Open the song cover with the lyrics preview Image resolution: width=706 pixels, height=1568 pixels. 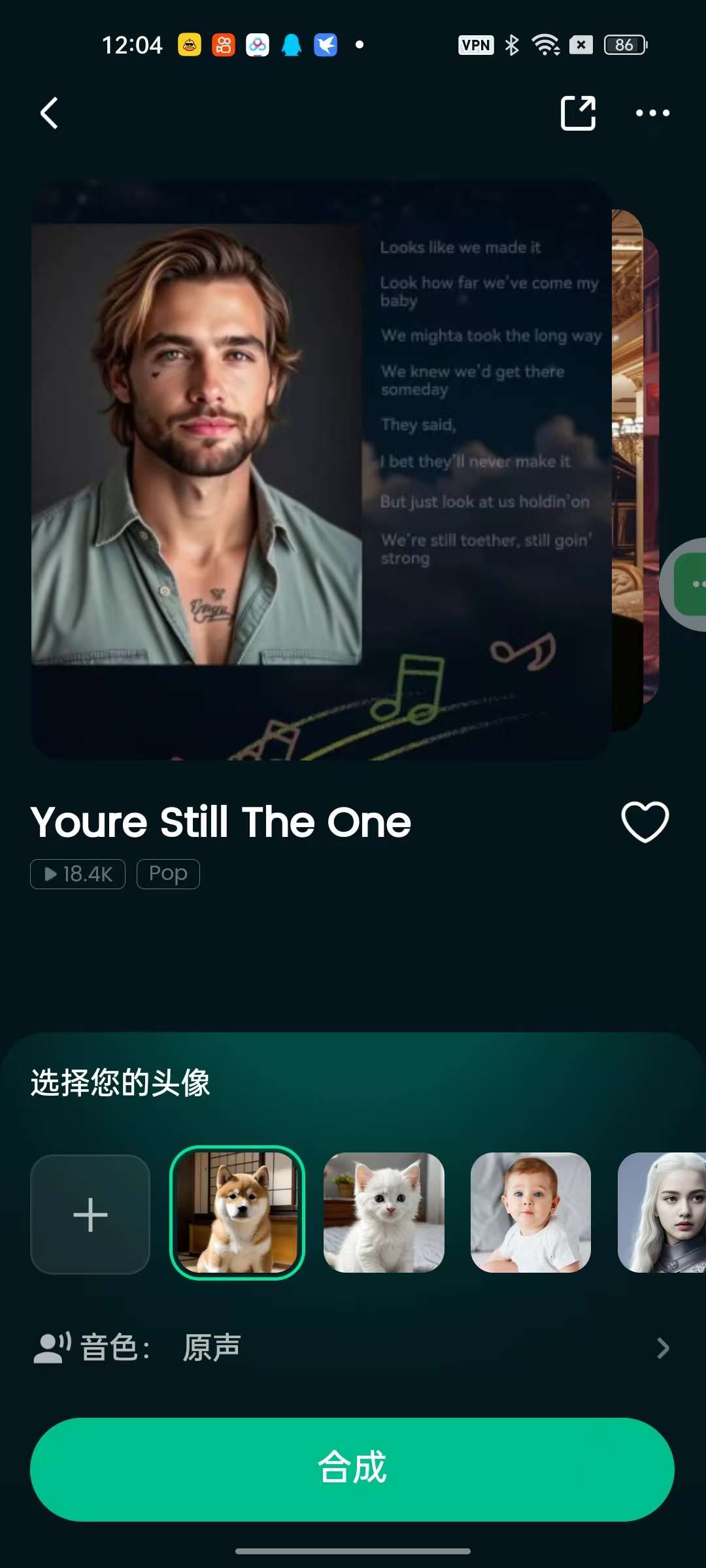pos(321,469)
